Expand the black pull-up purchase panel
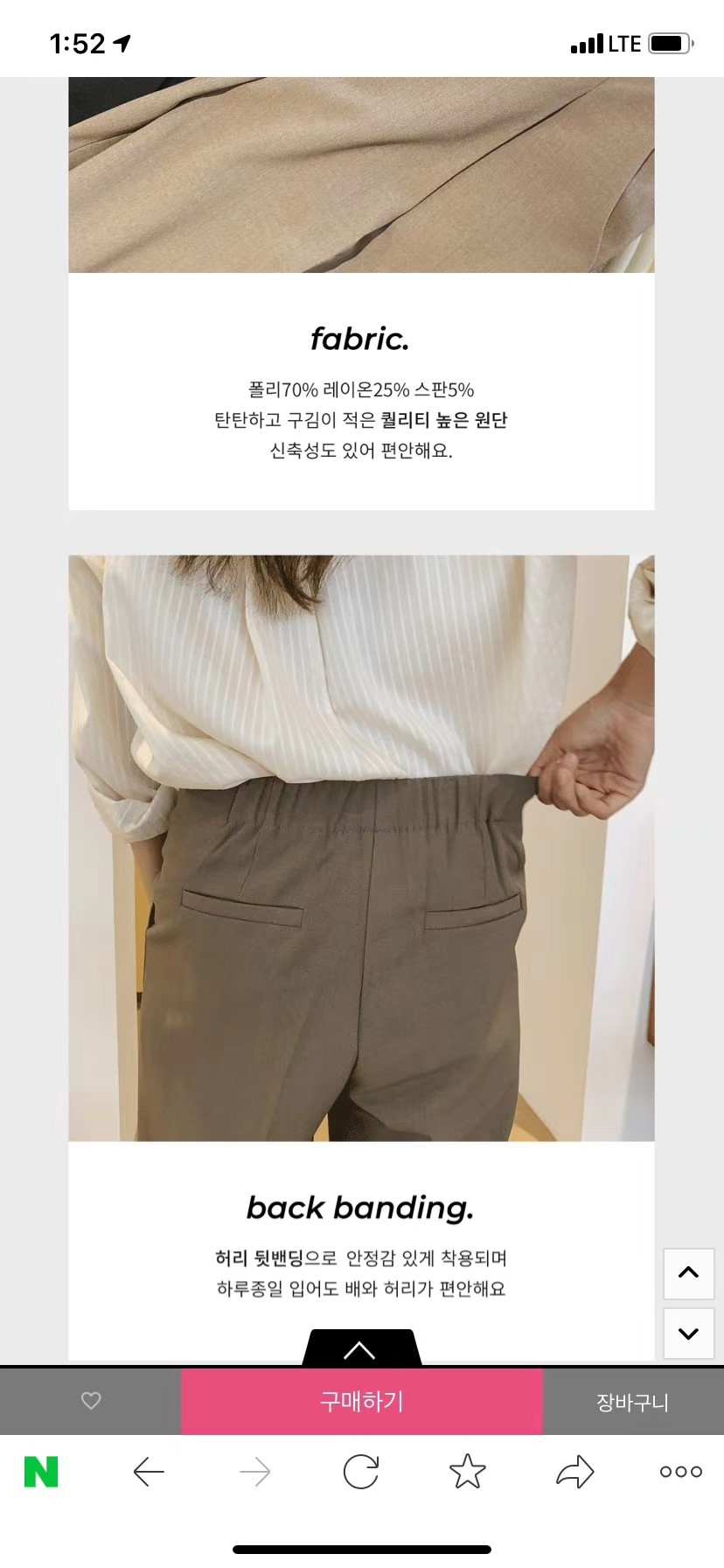 pyautogui.click(x=360, y=1349)
